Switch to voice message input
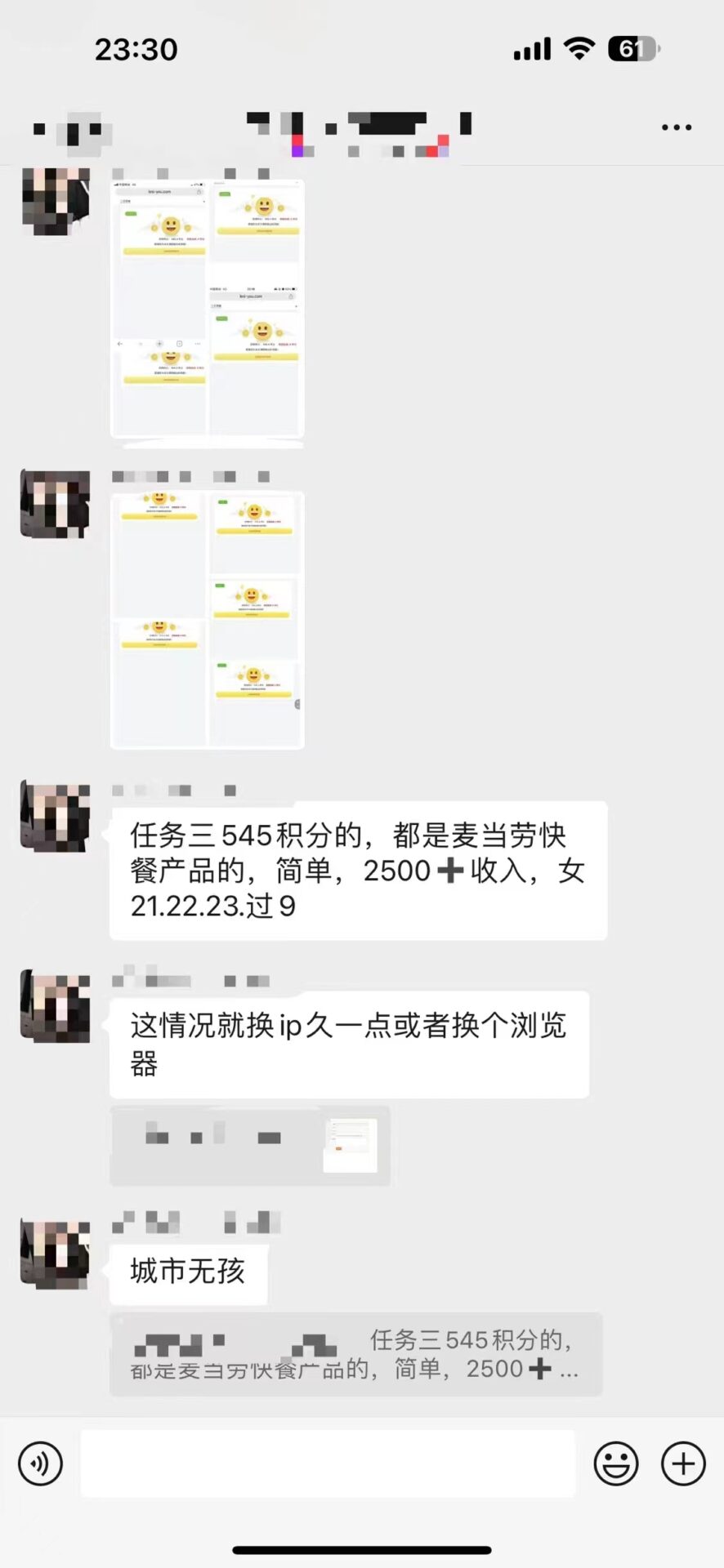 (x=40, y=1463)
